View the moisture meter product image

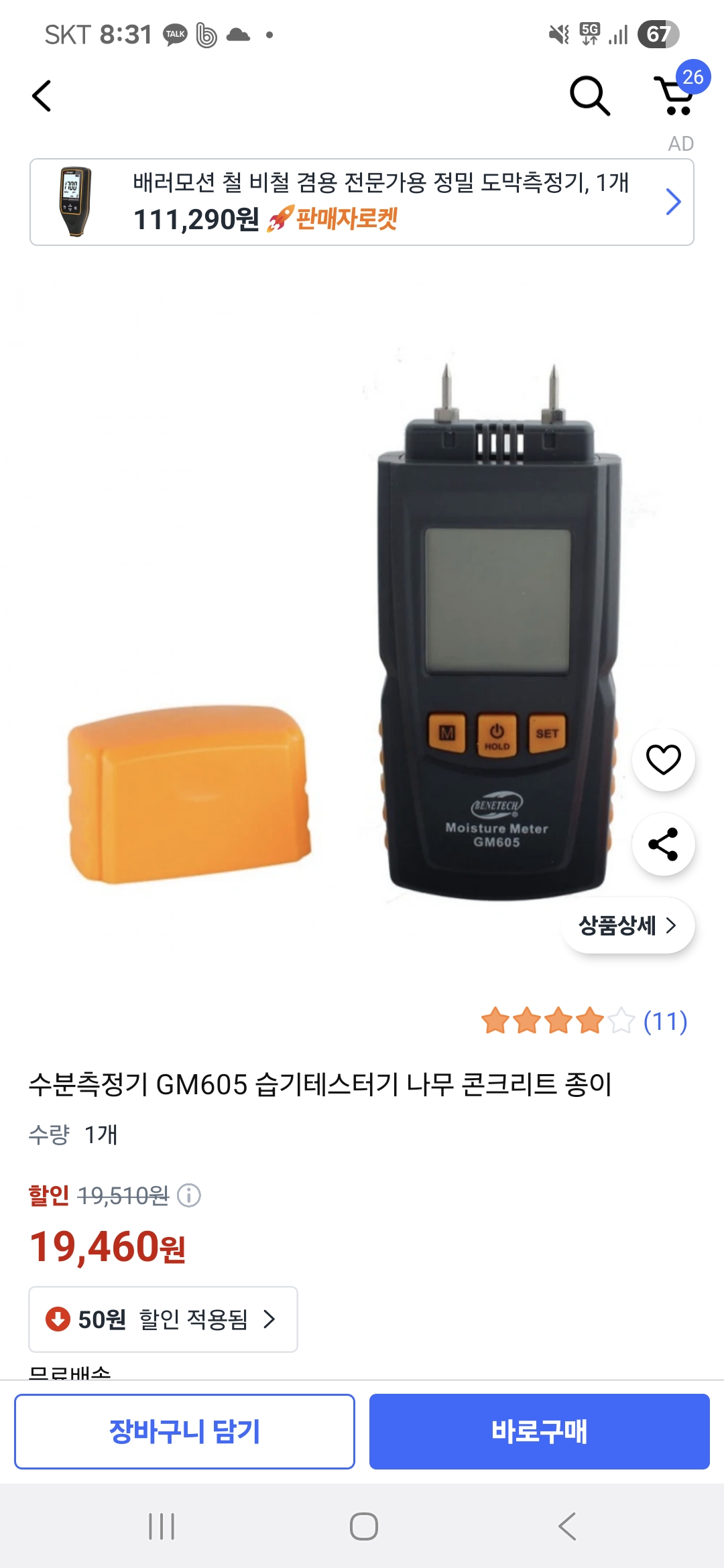point(362,623)
